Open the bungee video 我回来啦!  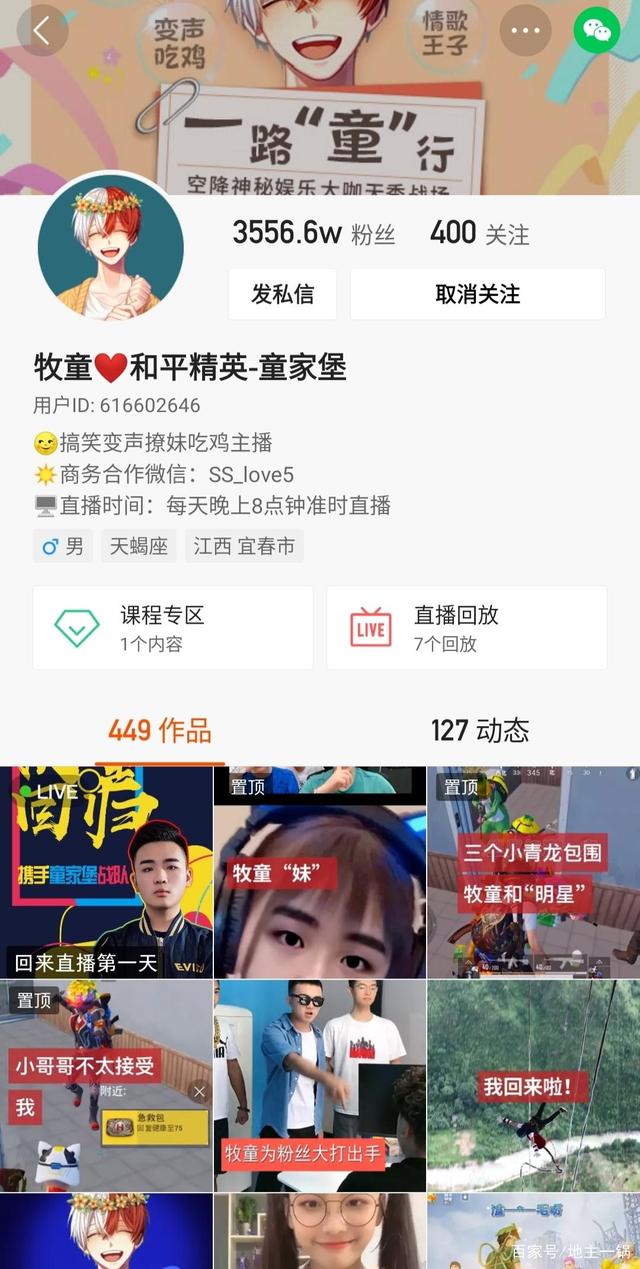[533, 1085]
